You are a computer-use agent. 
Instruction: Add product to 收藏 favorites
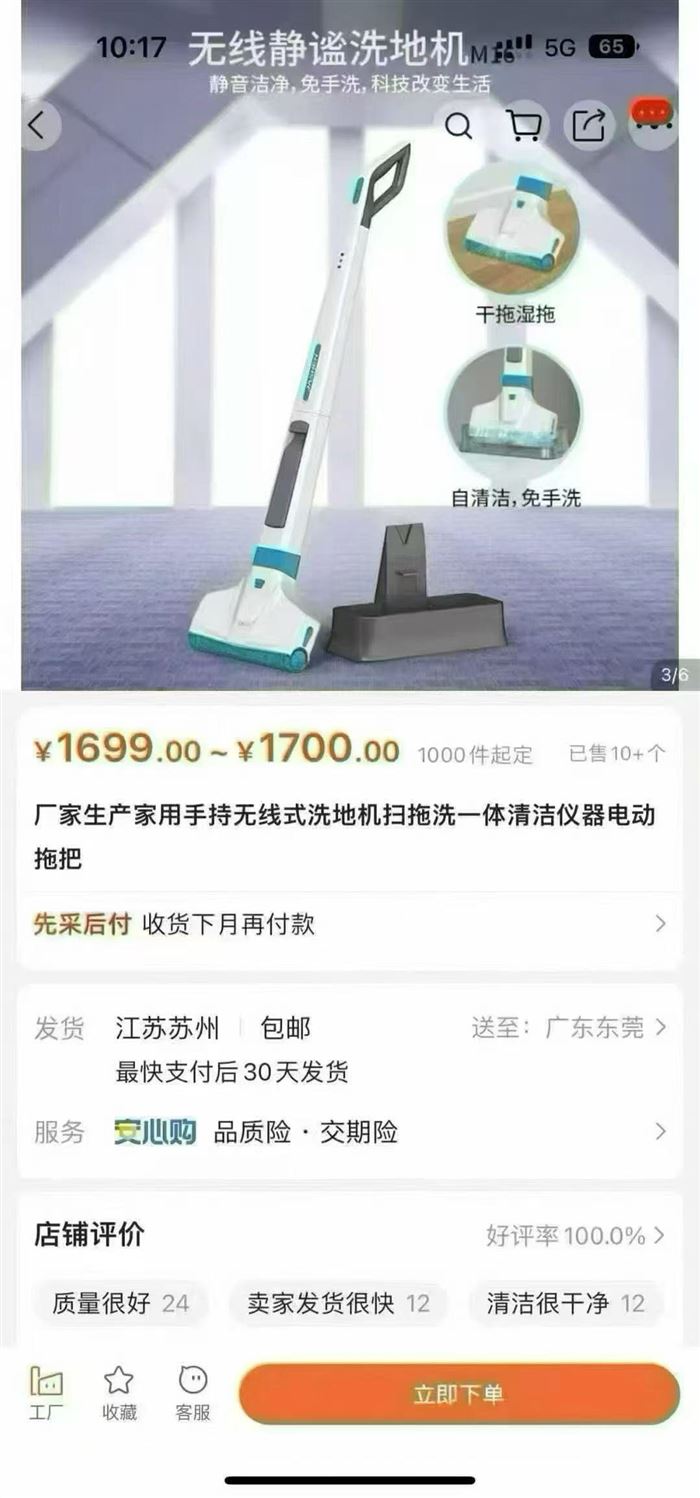(119, 1393)
